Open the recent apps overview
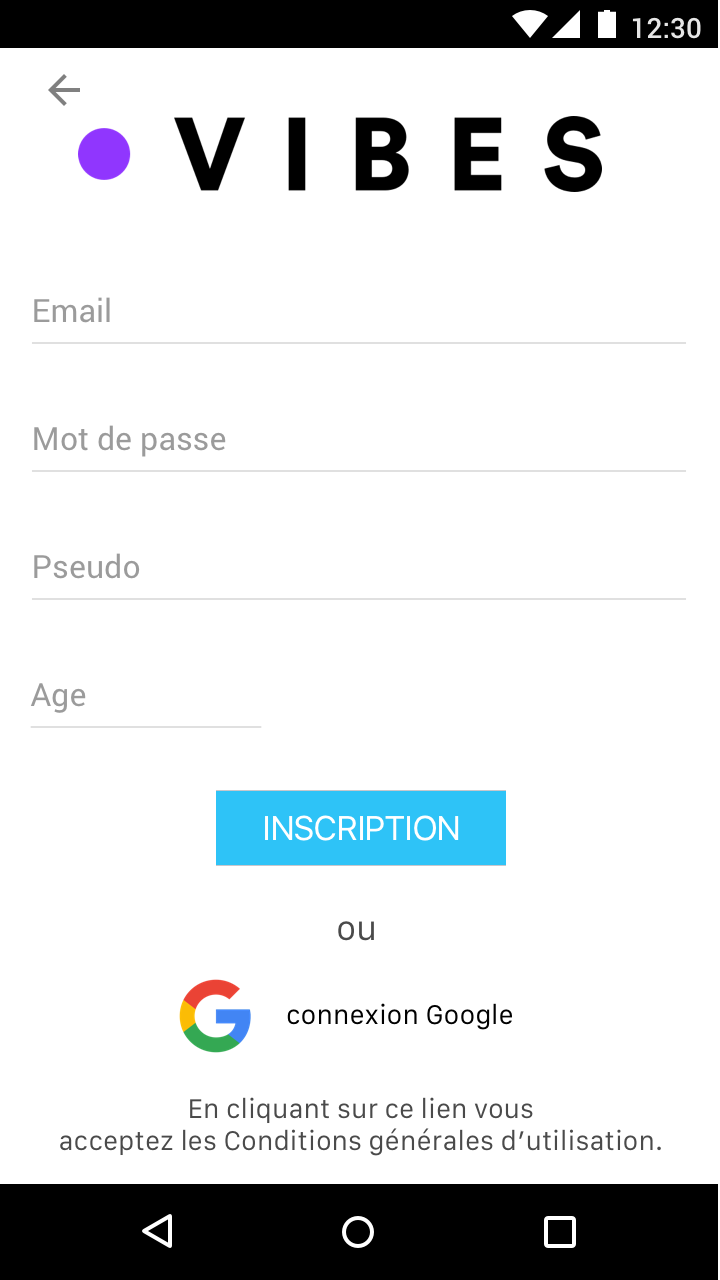This screenshot has width=720, height=1280. (560, 1231)
